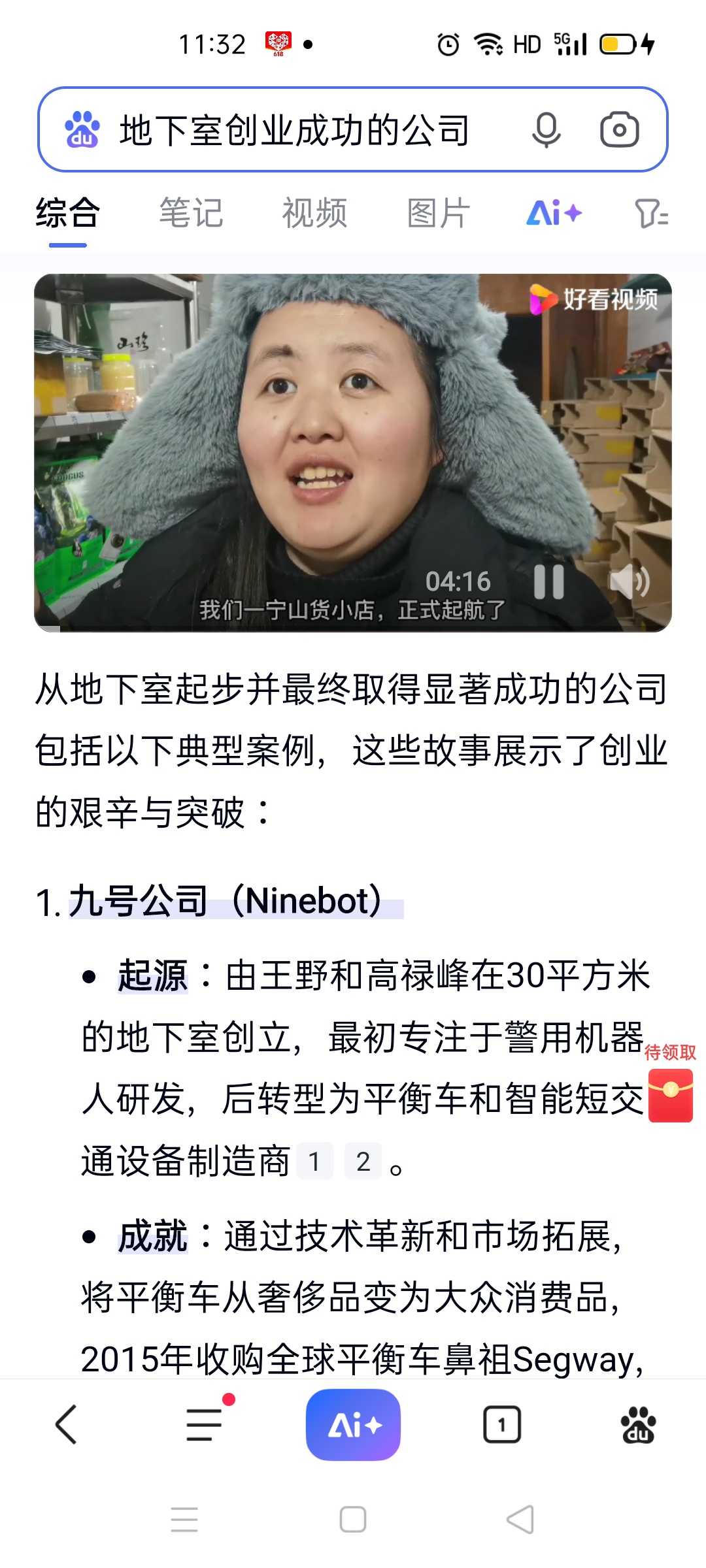Select the 综合 tab
The height and width of the screenshot is (1568, 706).
click(67, 214)
